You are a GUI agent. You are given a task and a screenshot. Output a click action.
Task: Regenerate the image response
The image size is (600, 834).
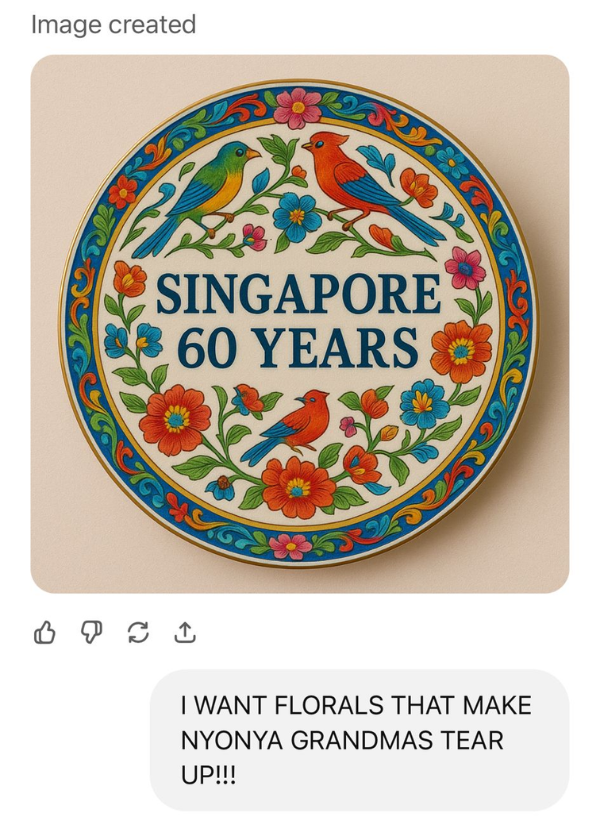pyautogui.click(x=139, y=631)
